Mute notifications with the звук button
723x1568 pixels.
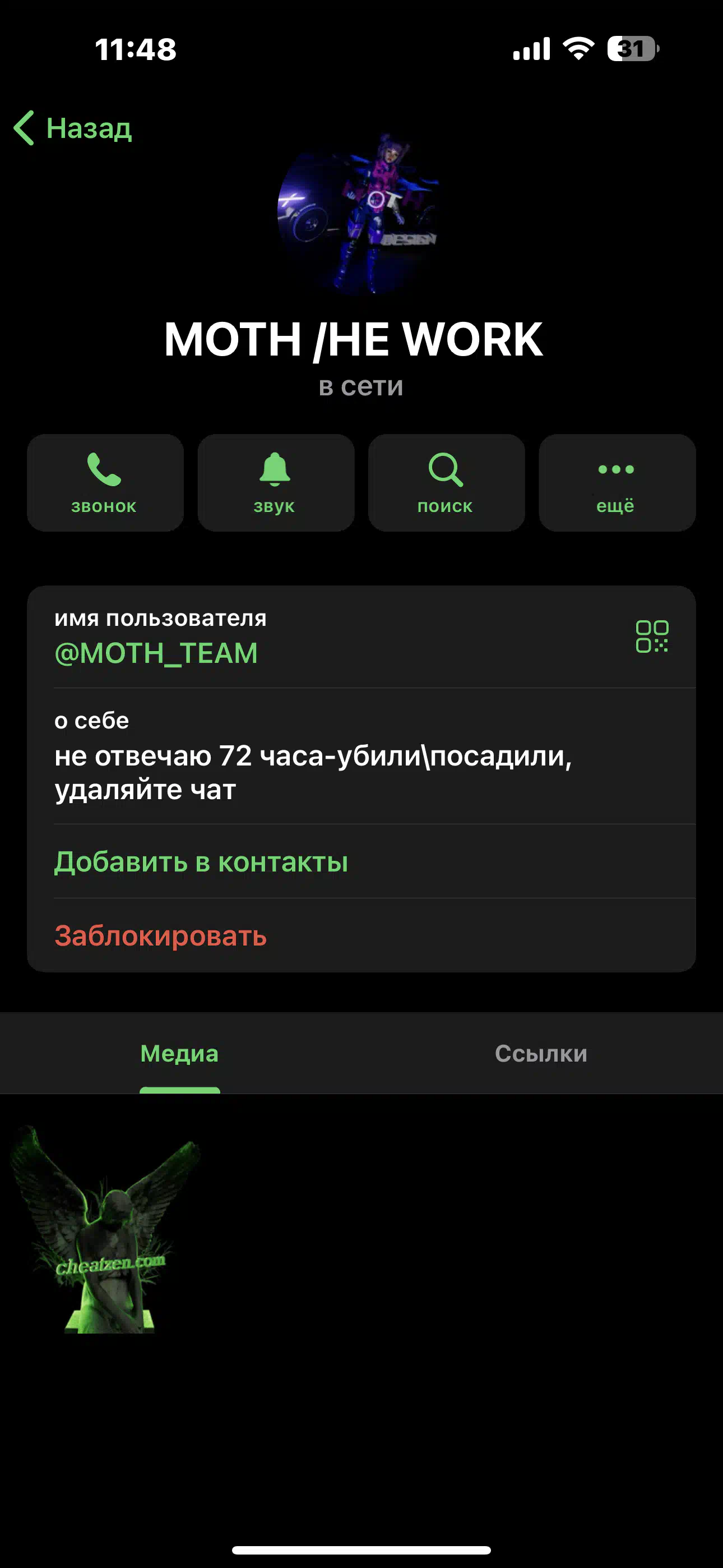point(276,483)
